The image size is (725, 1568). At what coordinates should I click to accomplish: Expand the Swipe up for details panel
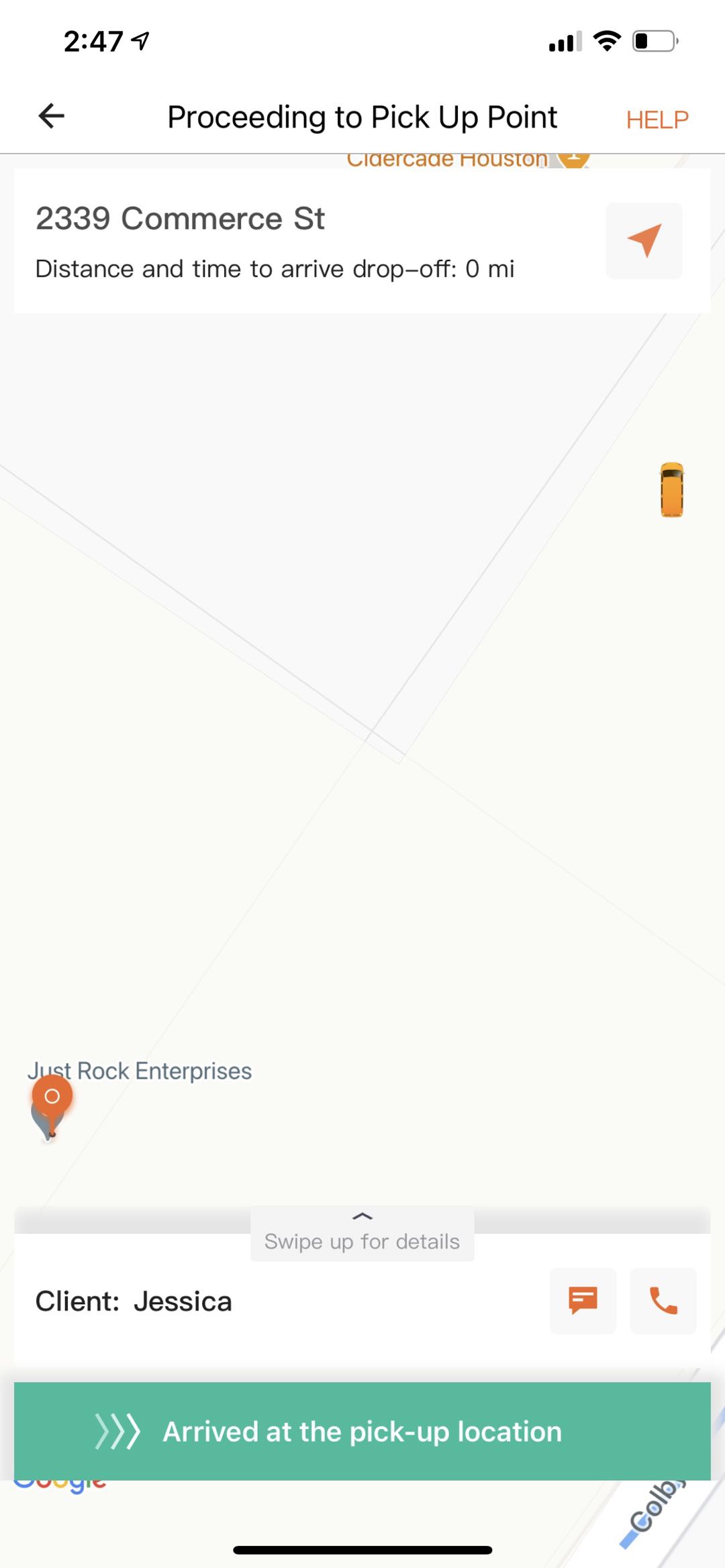point(362,1234)
